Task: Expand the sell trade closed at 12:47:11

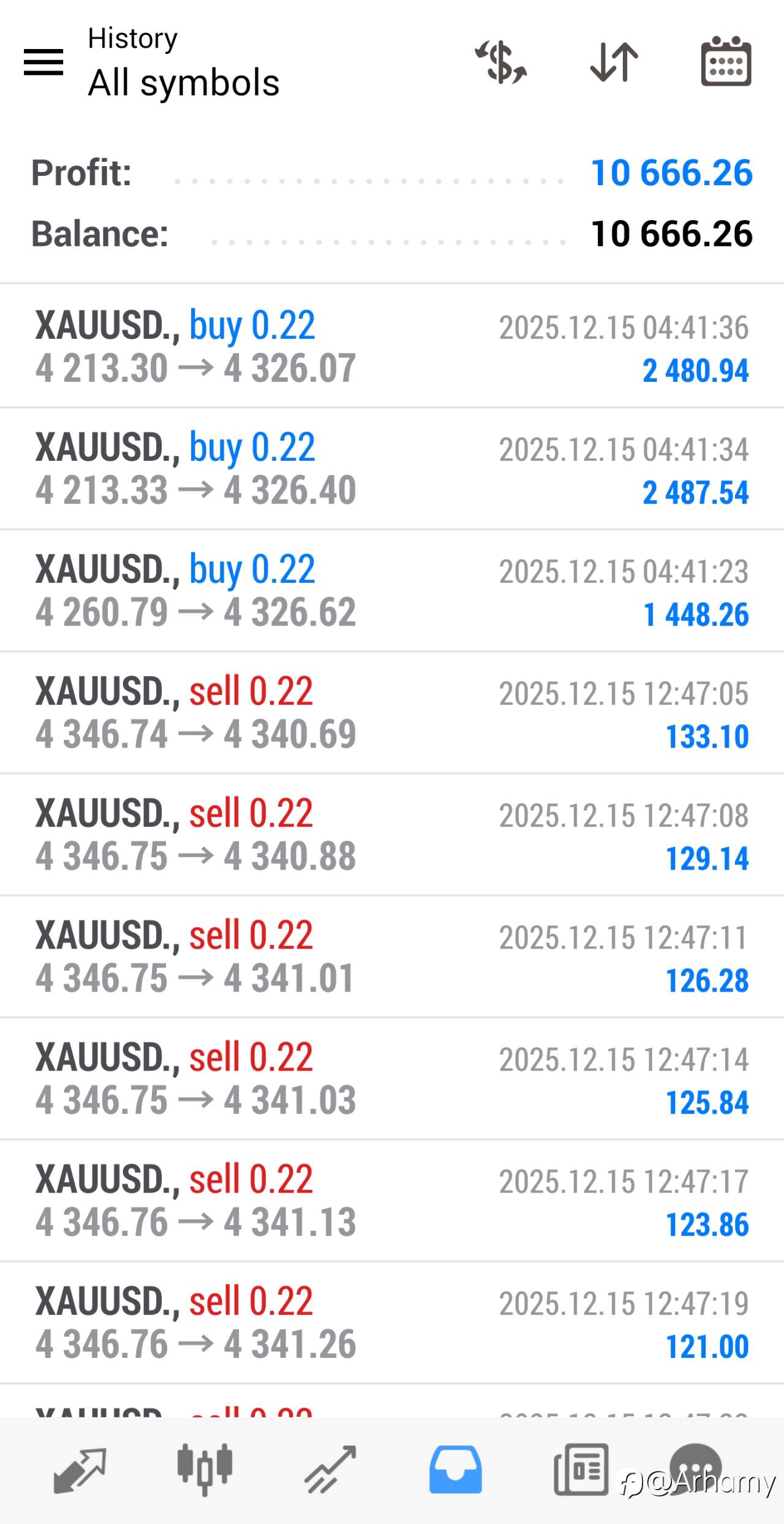Action: click(392, 957)
